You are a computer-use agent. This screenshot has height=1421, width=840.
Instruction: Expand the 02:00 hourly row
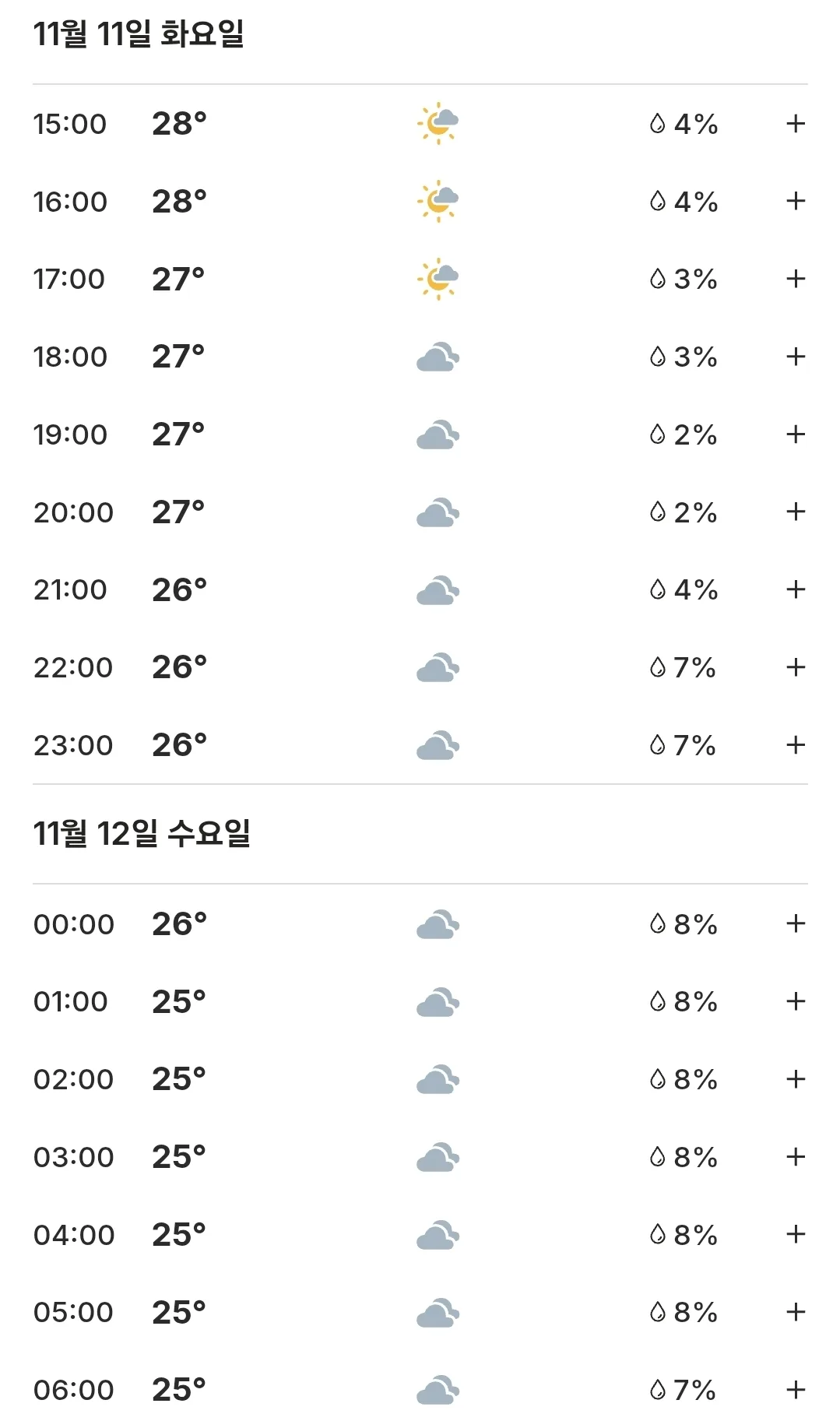coord(795,1079)
